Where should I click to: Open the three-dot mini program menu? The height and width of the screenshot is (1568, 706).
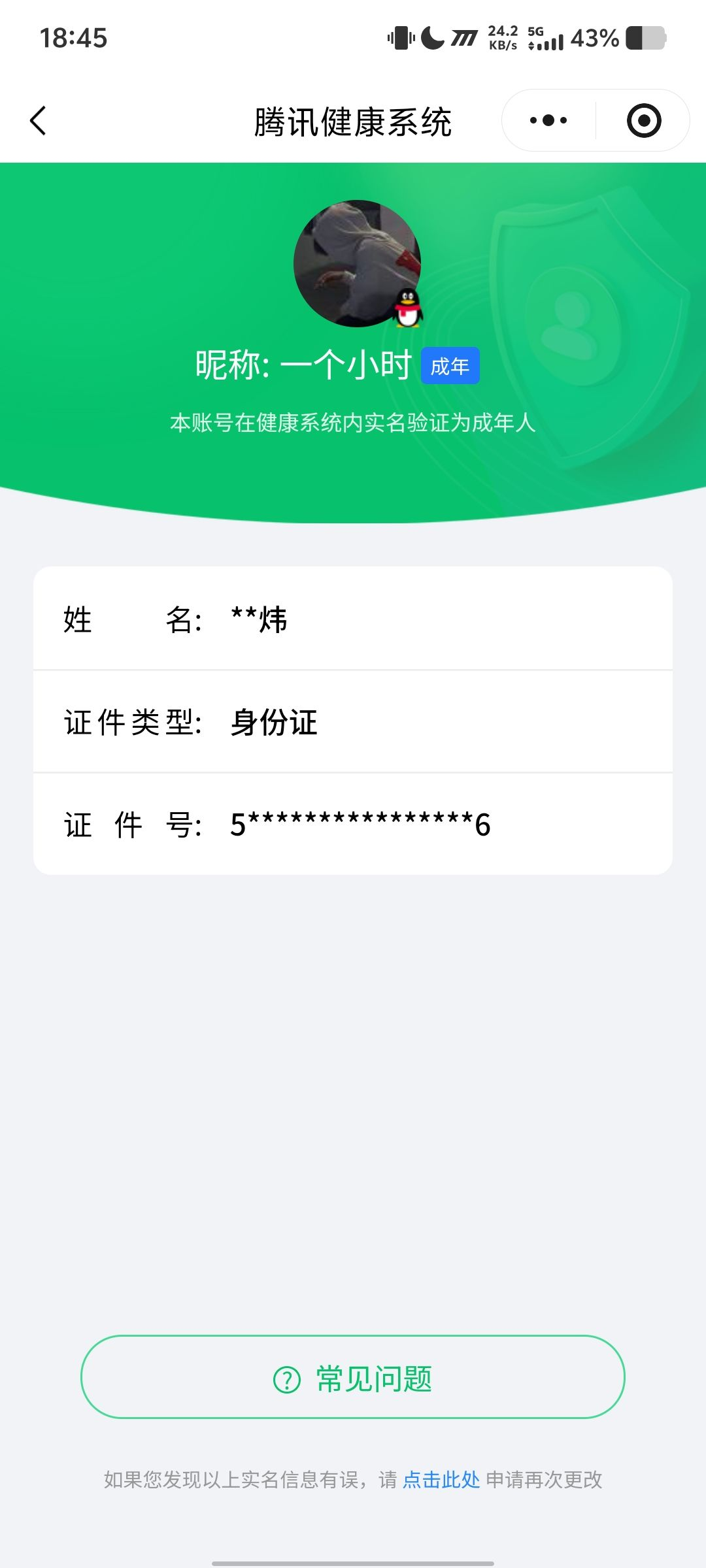[x=549, y=120]
